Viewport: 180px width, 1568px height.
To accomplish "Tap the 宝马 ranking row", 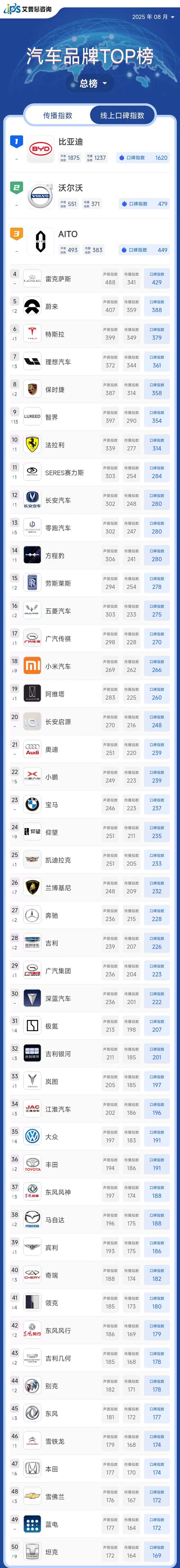I will pos(90,805).
